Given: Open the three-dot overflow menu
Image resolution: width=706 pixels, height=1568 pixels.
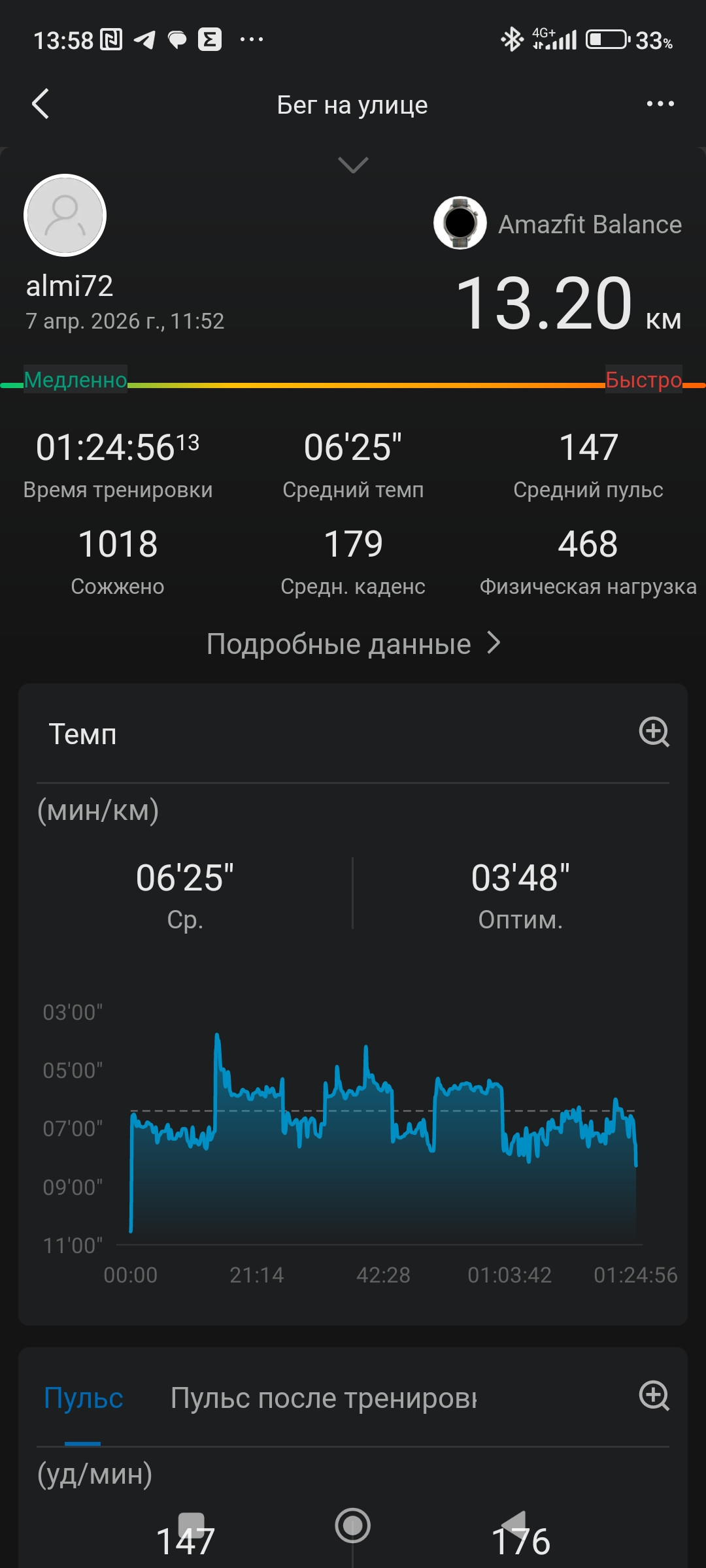Looking at the screenshot, I should (x=660, y=104).
